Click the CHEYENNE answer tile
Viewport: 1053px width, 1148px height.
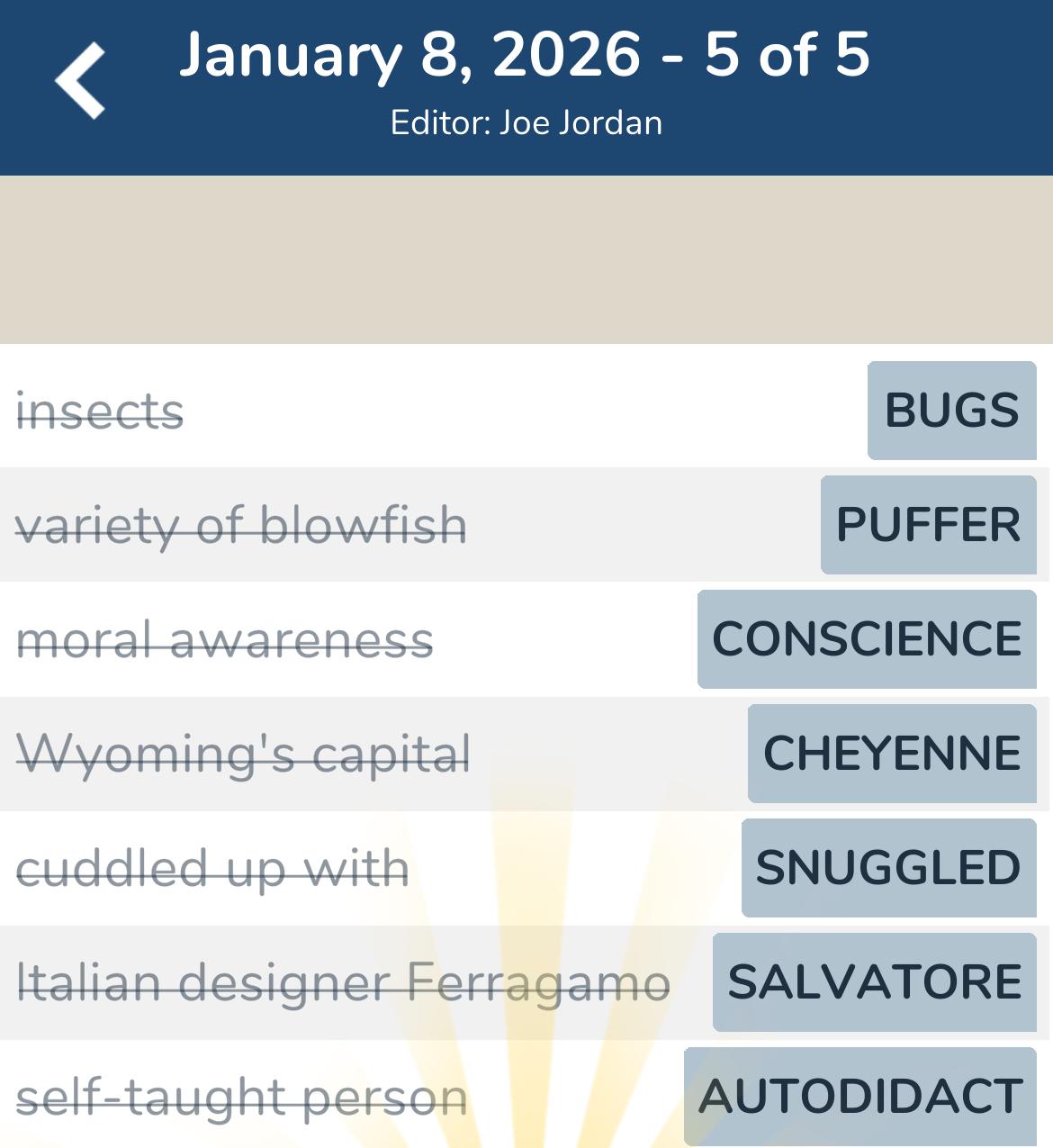(891, 753)
